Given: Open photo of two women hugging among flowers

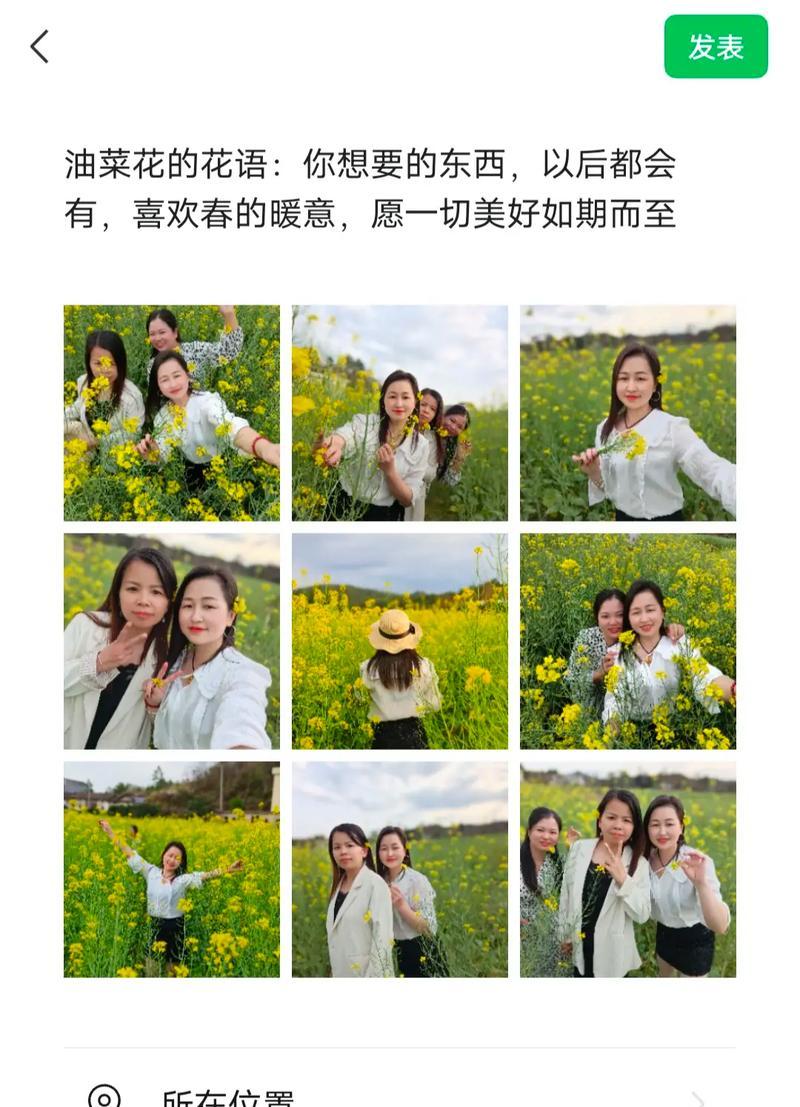Looking at the screenshot, I should coord(628,640).
